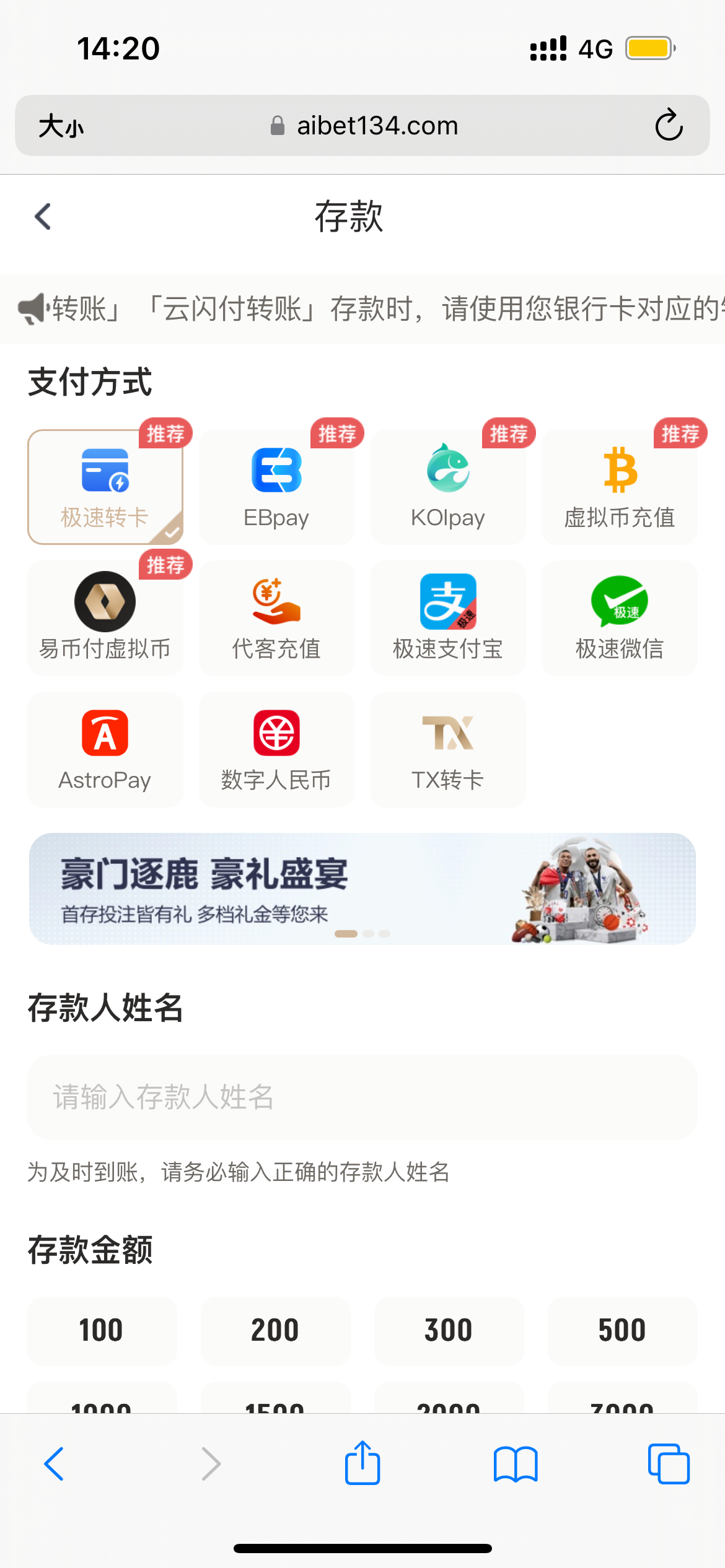This screenshot has width=725, height=1568.
Task: Select the 代客充值 recharge method
Action: point(276,617)
